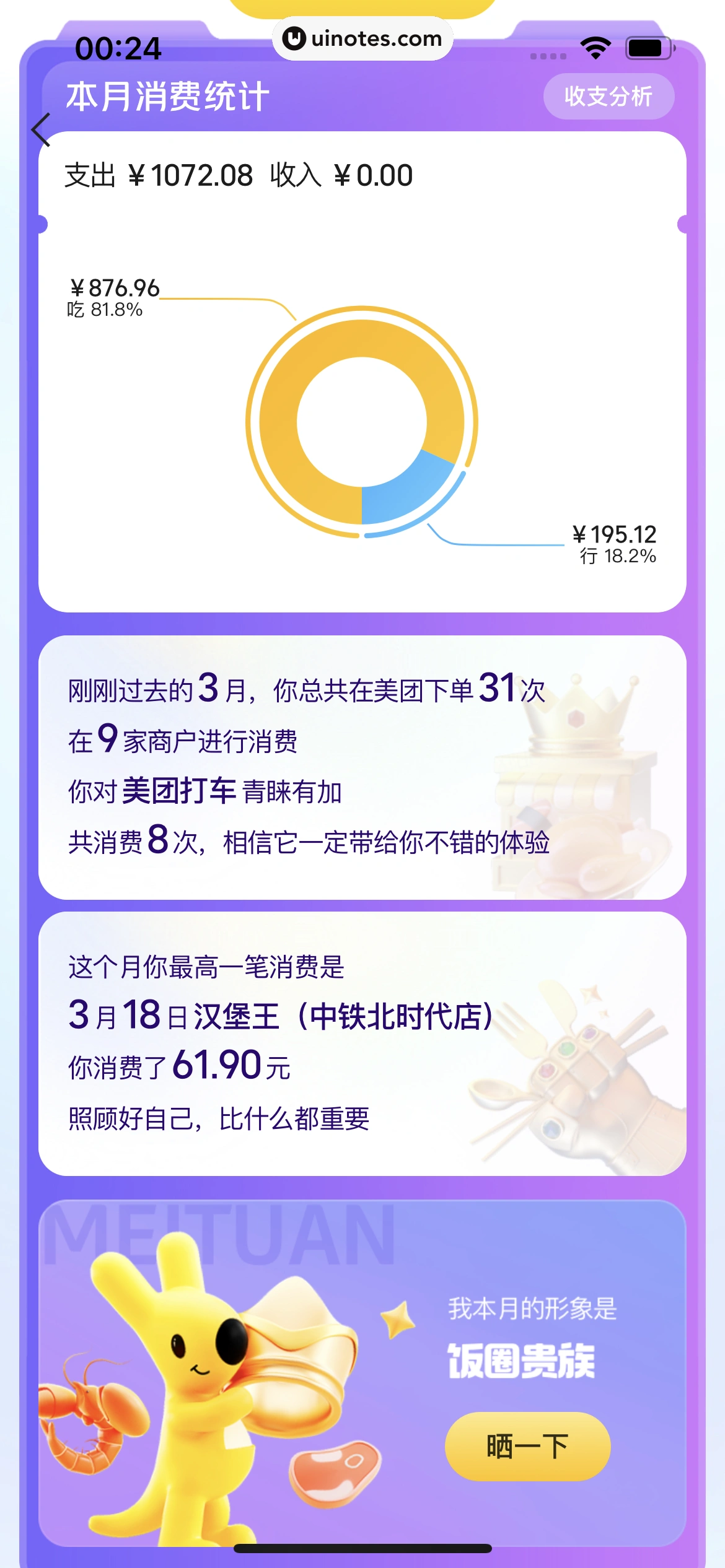Open 收支分析 income and expense analysis
This screenshot has width=725, height=1568.
(608, 97)
